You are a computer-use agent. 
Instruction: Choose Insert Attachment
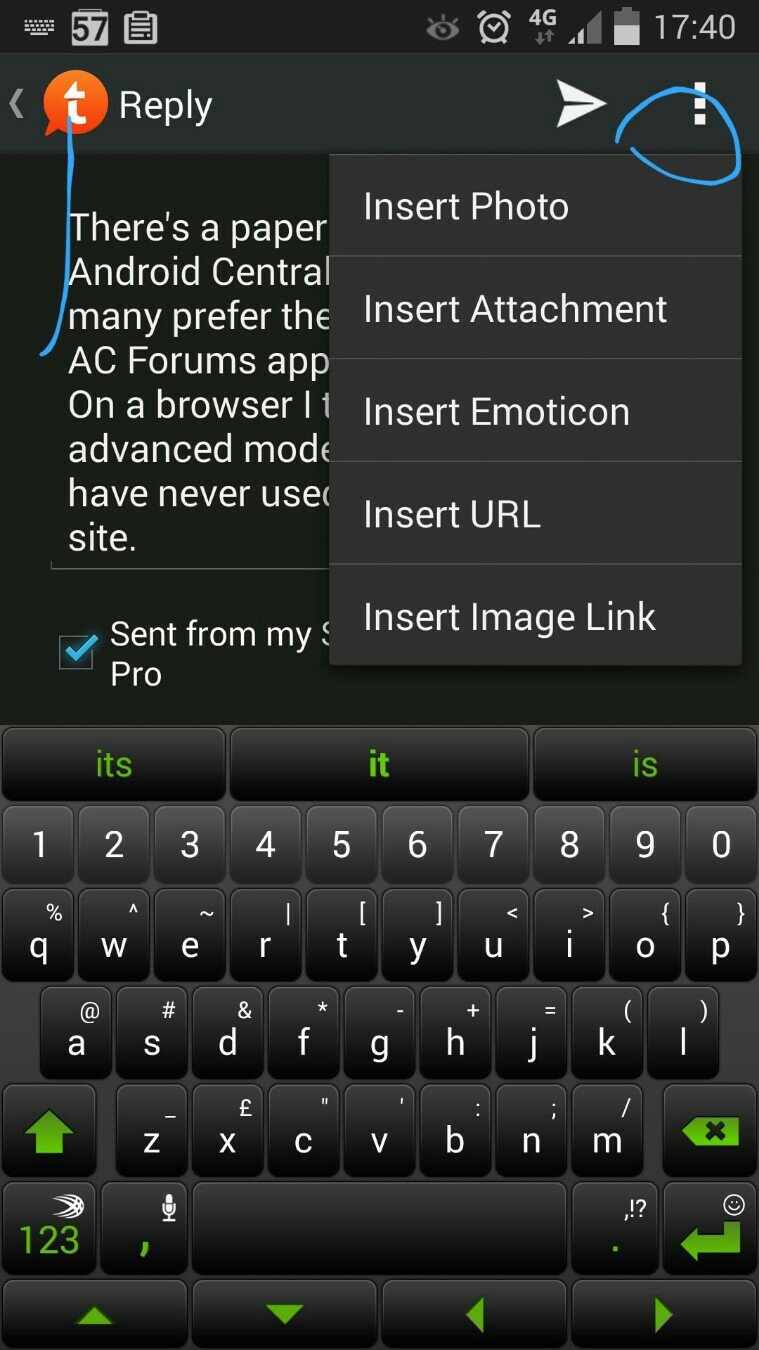(535, 309)
